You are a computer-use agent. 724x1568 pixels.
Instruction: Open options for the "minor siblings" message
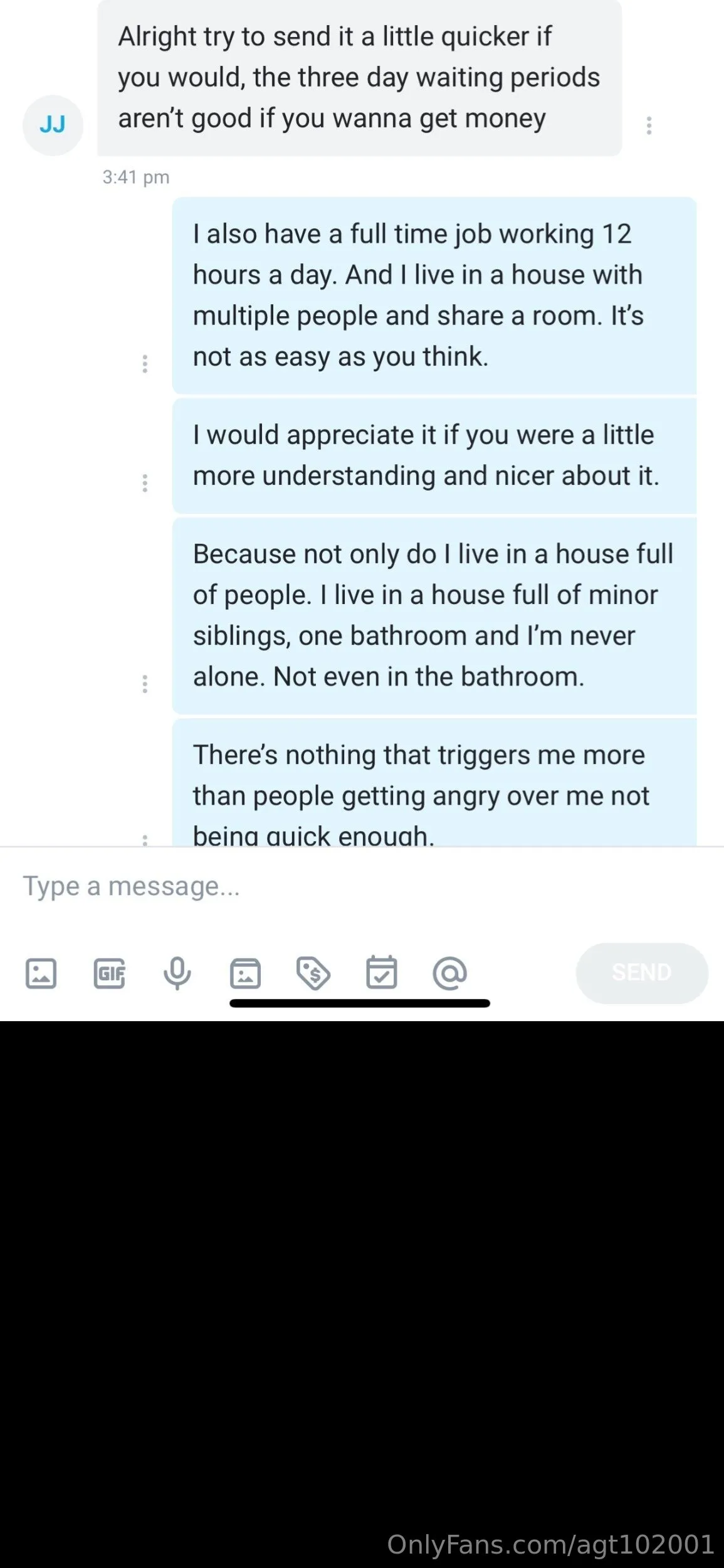point(145,684)
